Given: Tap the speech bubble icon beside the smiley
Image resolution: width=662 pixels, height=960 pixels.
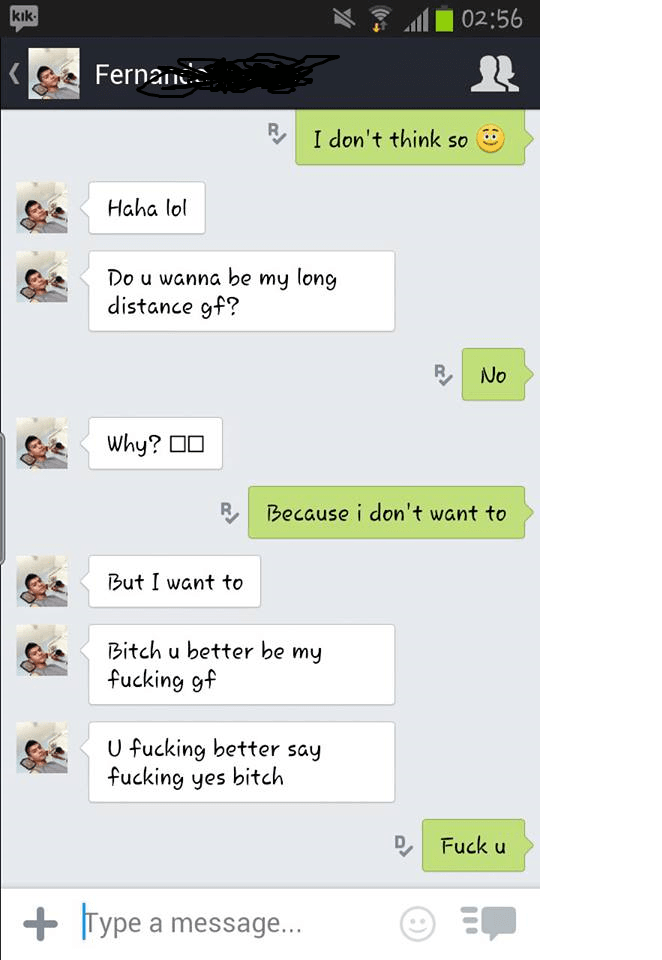Looking at the screenshot, I should pos(489,923).
